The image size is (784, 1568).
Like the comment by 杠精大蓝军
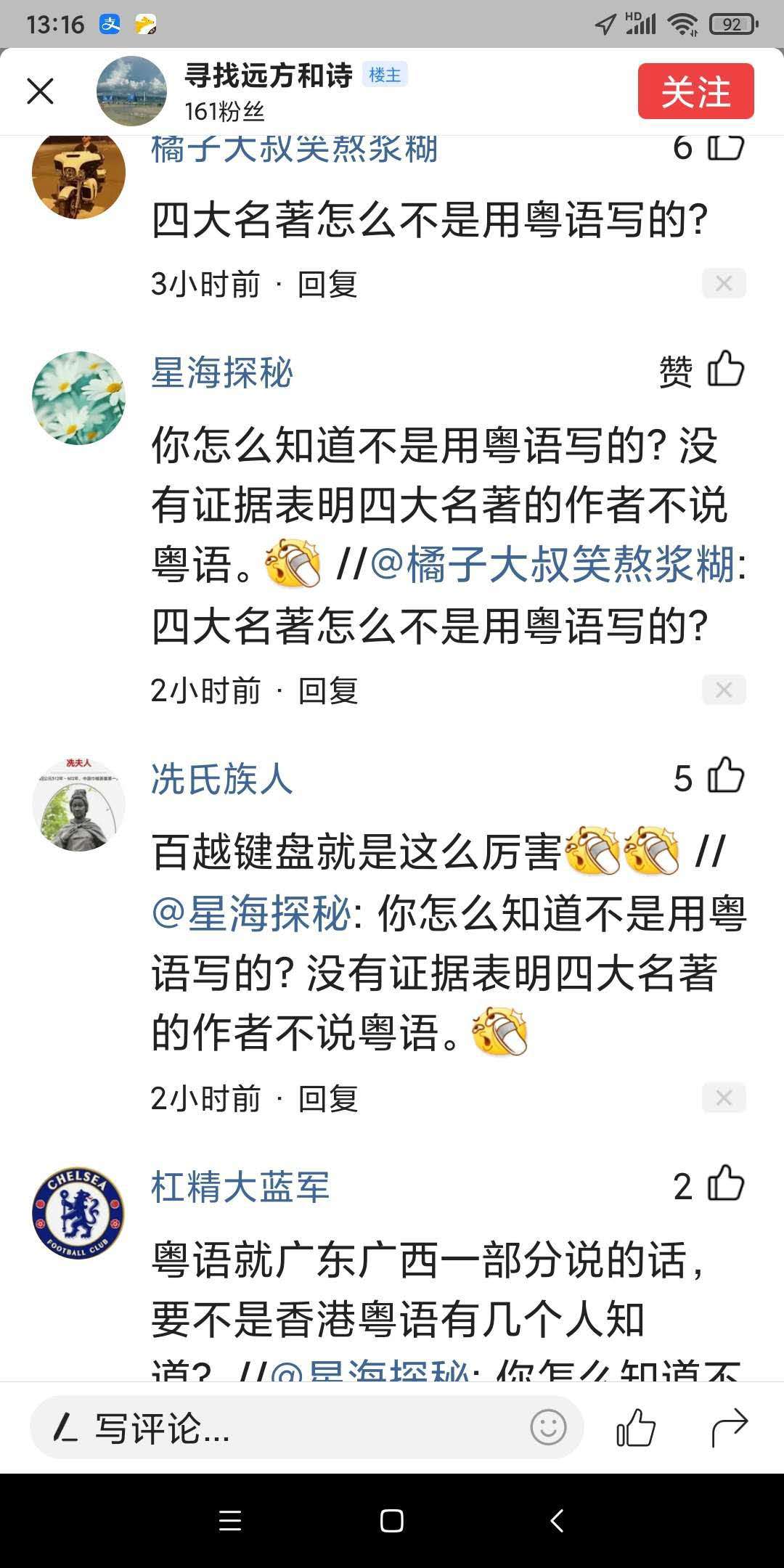(725, 1184)
